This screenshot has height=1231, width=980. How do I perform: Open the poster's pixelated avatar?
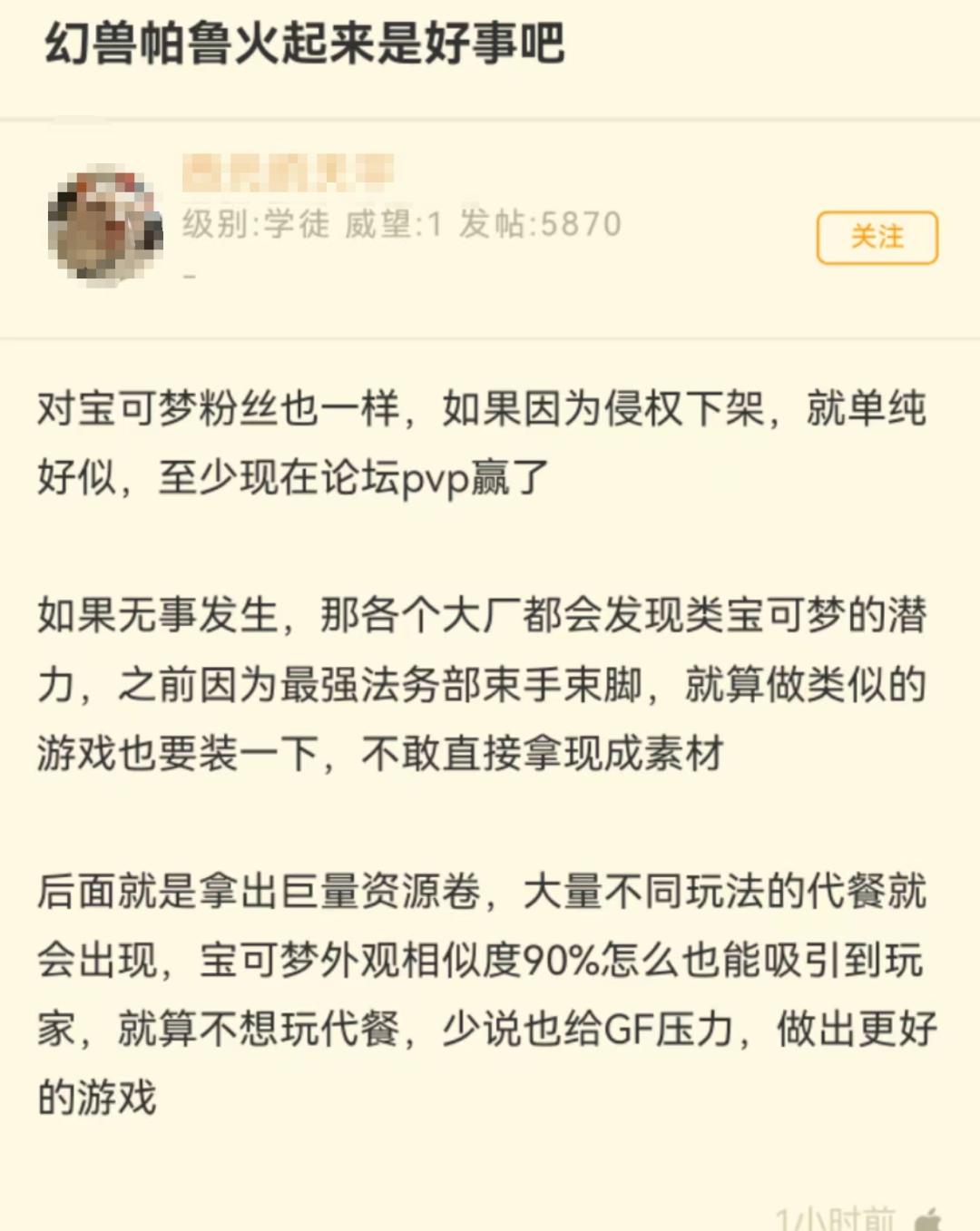(104, 226)
